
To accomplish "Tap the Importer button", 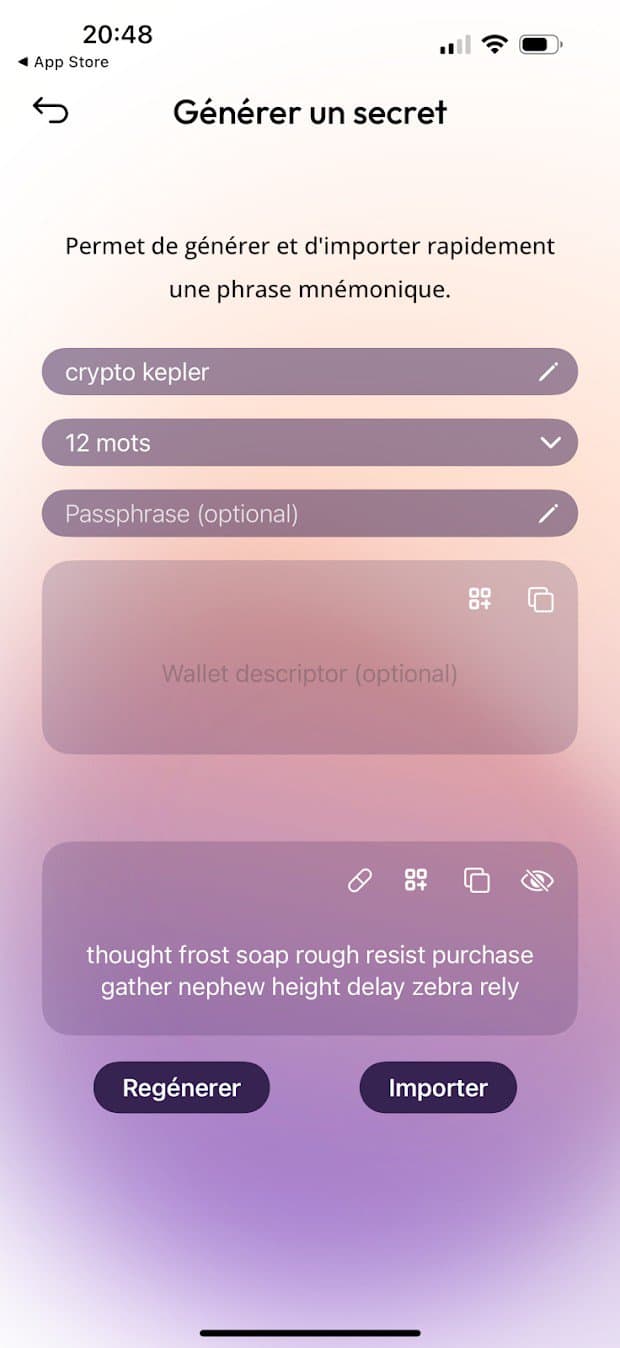I will (438, 1088).
